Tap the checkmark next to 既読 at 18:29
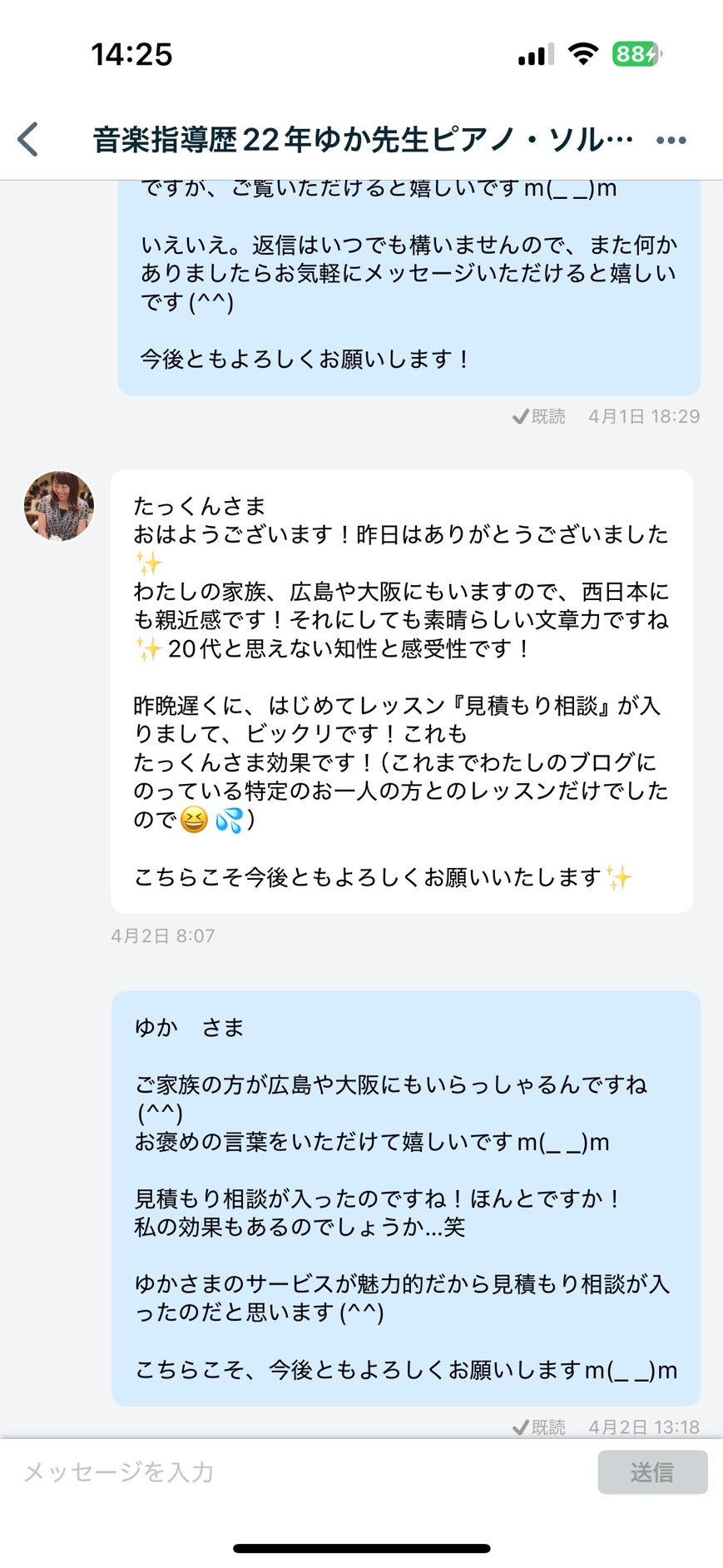 [520, 416]
